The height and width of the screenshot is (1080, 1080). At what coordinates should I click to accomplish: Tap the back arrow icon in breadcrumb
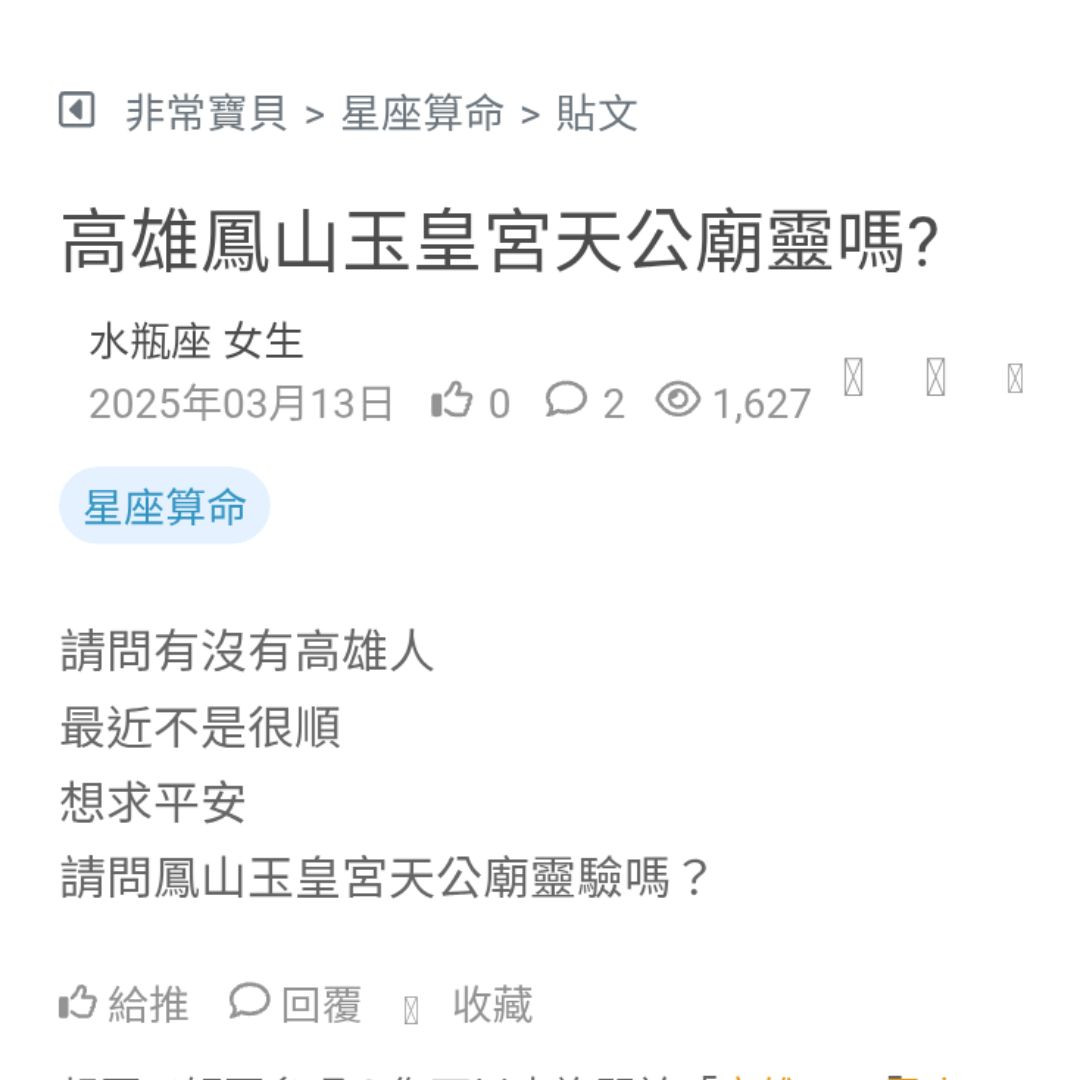[77, 110]
